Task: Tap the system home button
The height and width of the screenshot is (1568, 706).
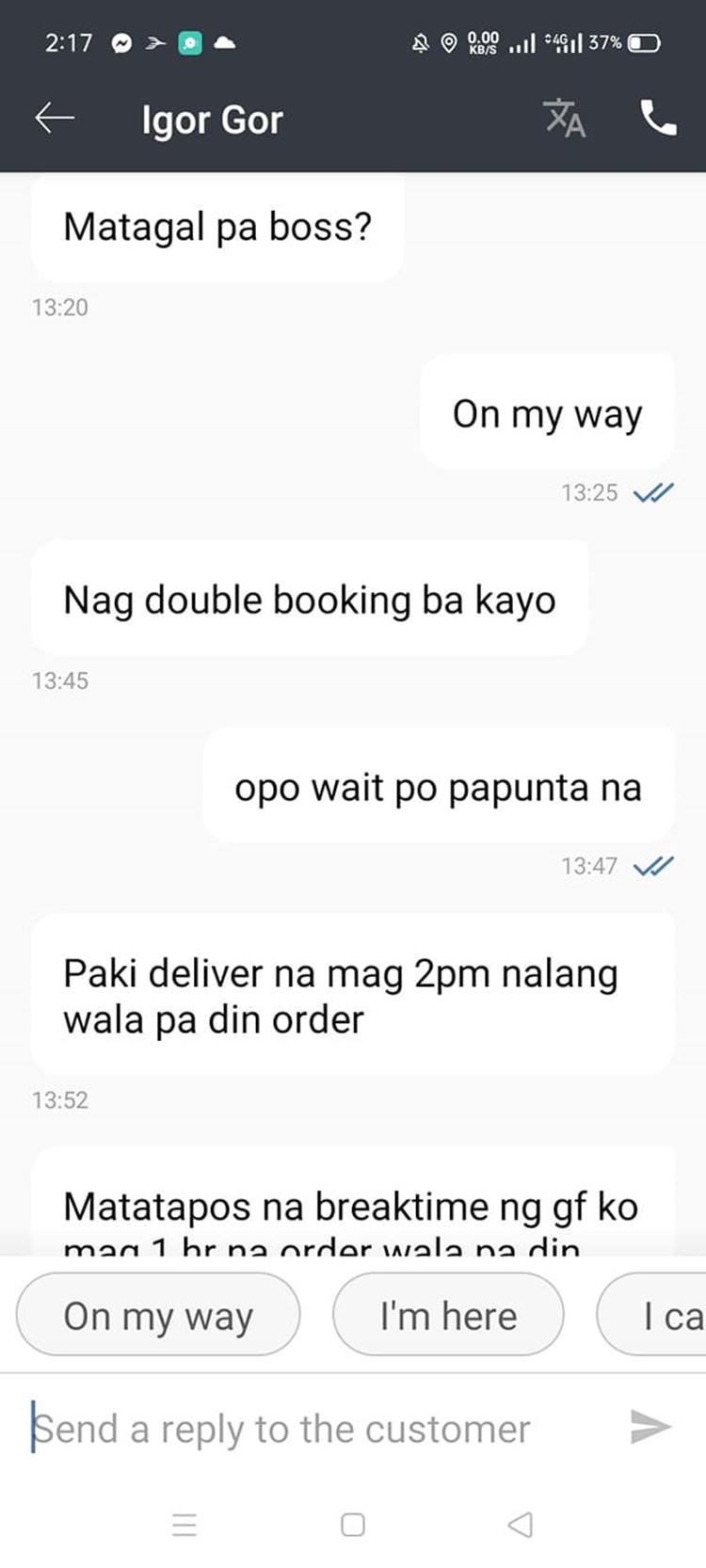Action: click(353, 1525)
